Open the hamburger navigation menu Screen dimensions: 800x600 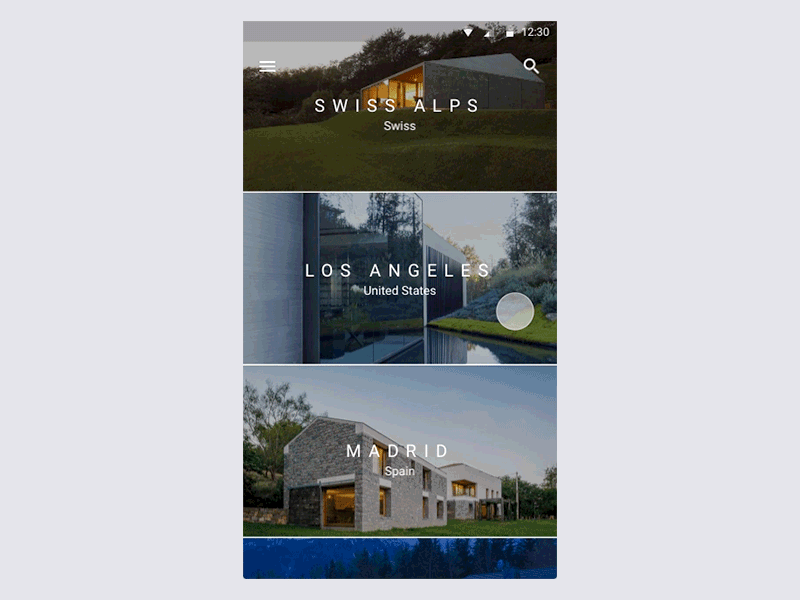(267, 67)
